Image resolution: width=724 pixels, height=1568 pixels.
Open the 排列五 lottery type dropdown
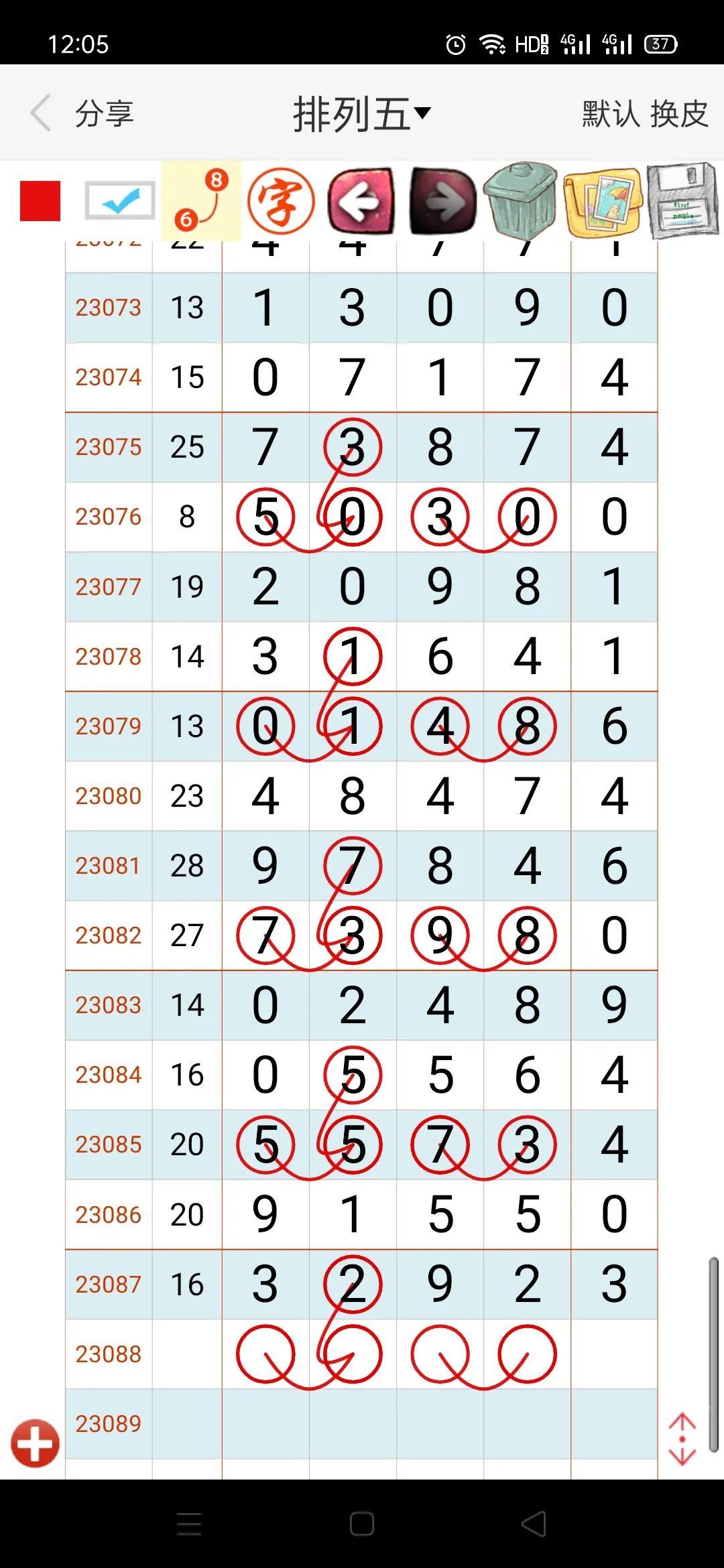click(362, 114)
